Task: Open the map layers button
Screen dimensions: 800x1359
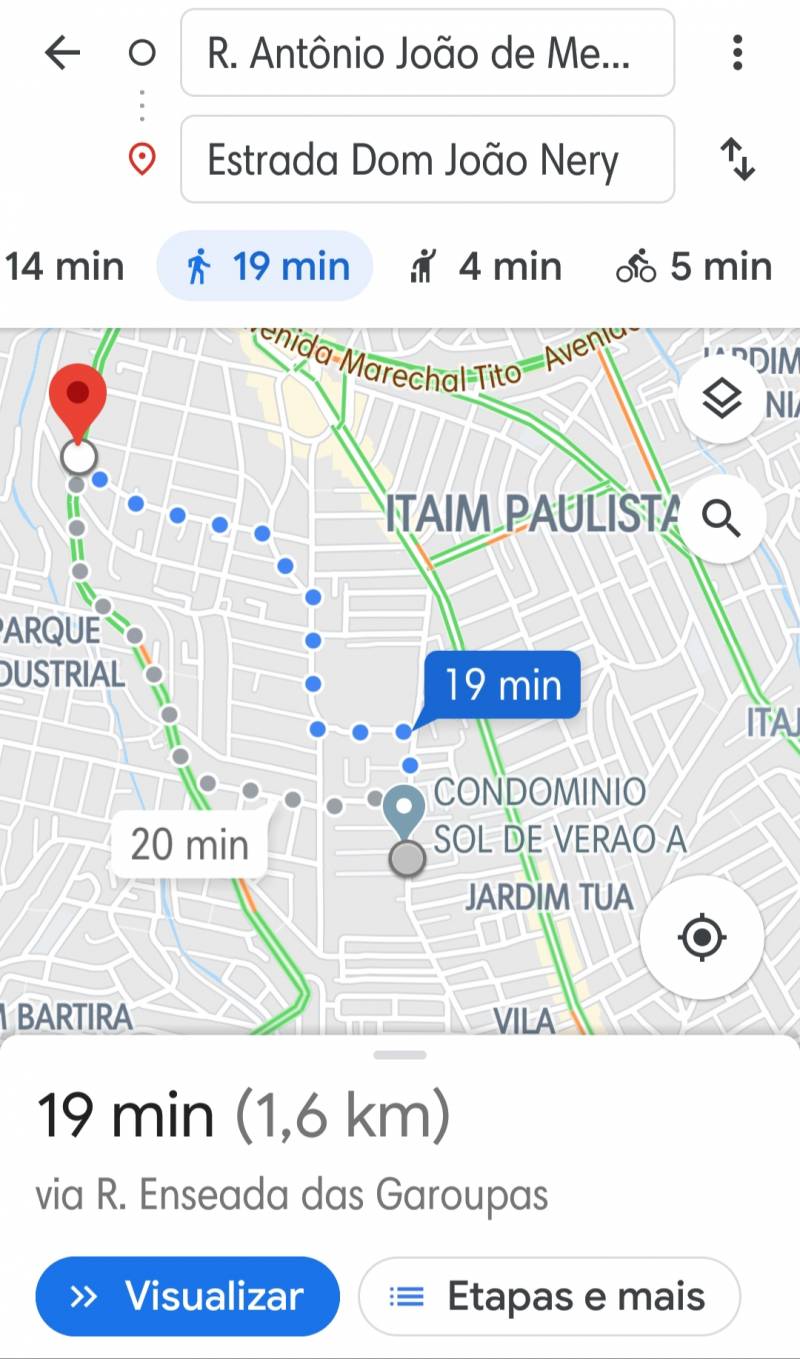Action: pos(721,400)
